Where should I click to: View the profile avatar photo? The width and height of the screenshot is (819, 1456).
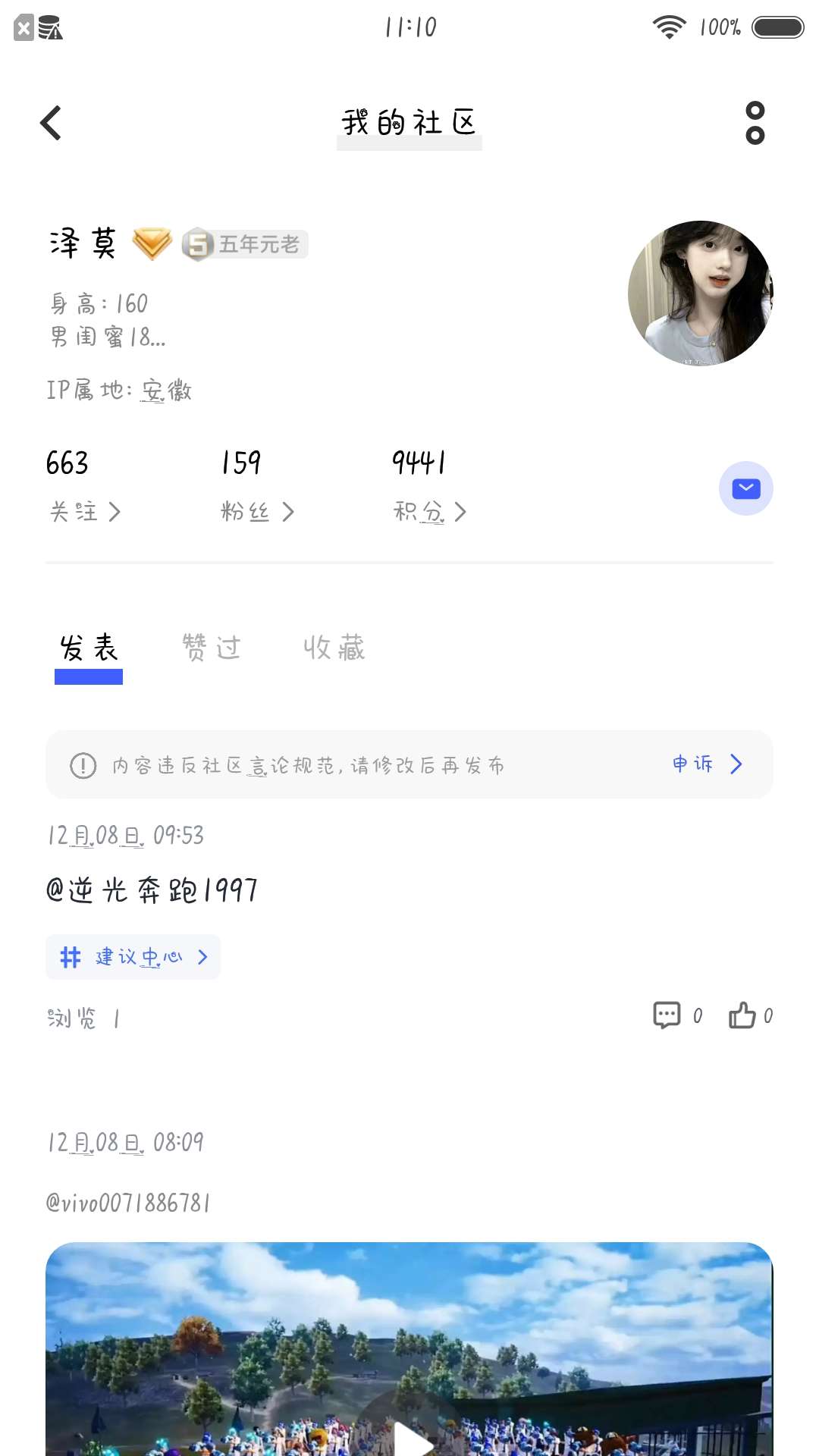(700, 293)
